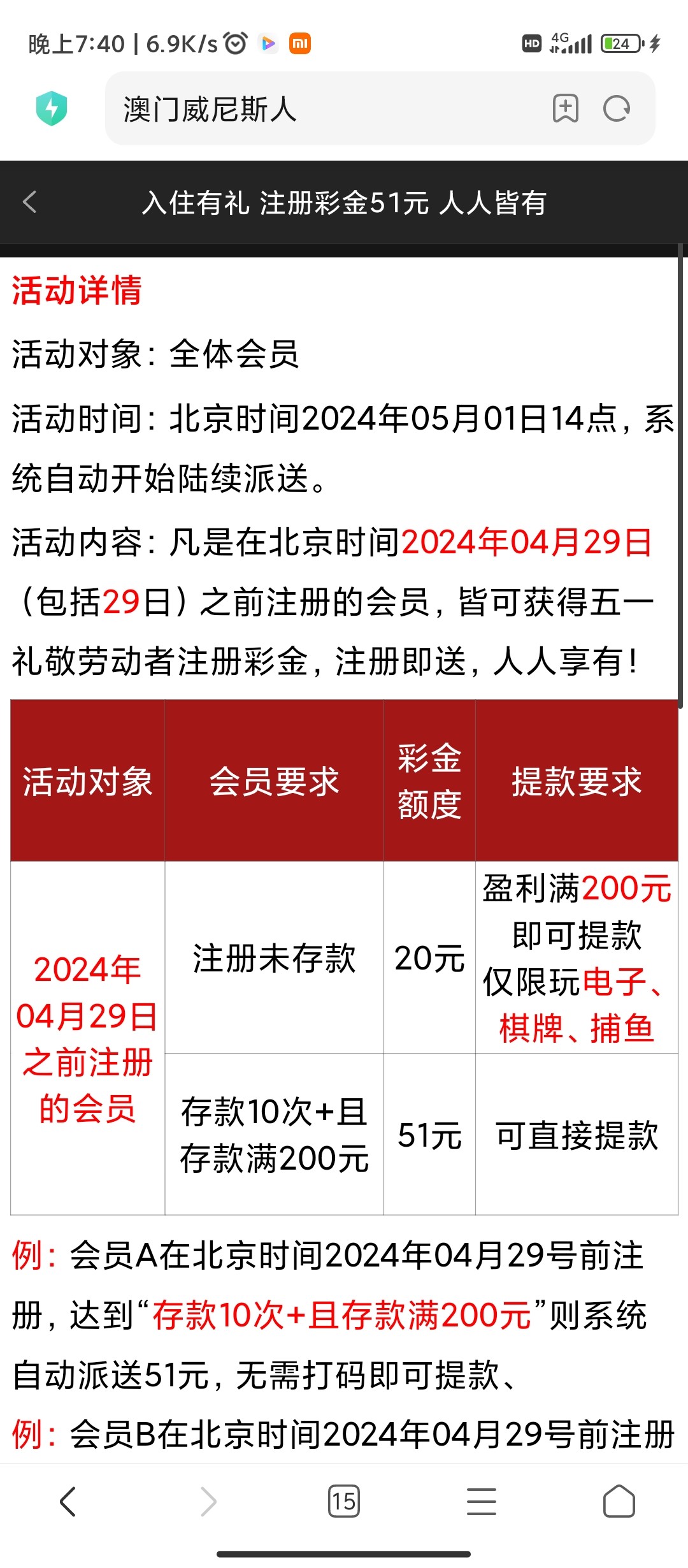
Task: Go to the browser home page
Action: [x=619, y=1501]
